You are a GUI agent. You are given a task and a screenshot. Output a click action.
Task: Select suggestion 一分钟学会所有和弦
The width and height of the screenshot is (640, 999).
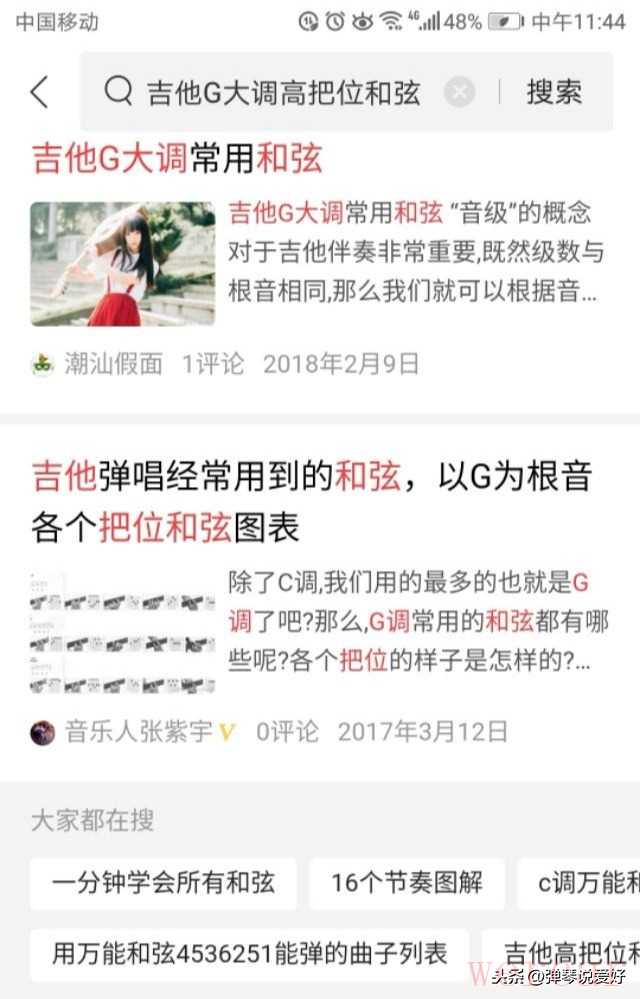163,883
